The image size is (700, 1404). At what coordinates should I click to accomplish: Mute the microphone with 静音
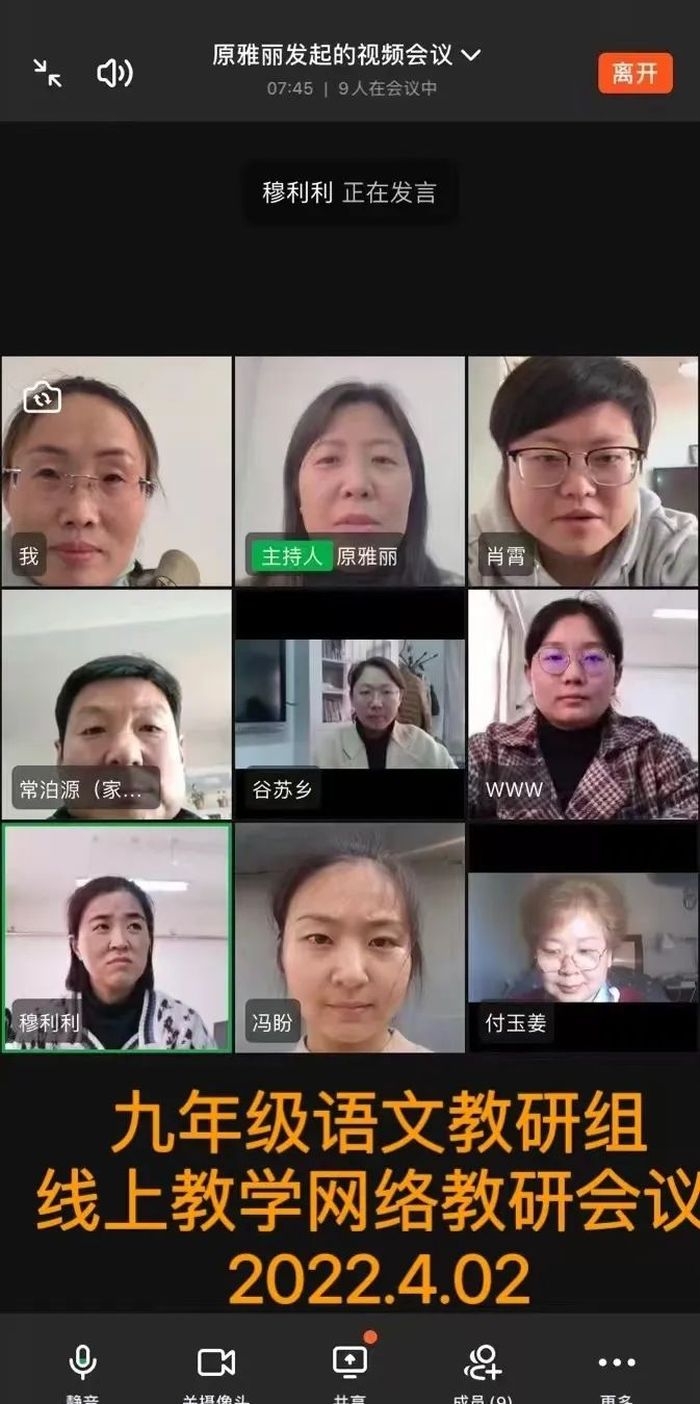pyautogui.click(x=82, y=1367)
